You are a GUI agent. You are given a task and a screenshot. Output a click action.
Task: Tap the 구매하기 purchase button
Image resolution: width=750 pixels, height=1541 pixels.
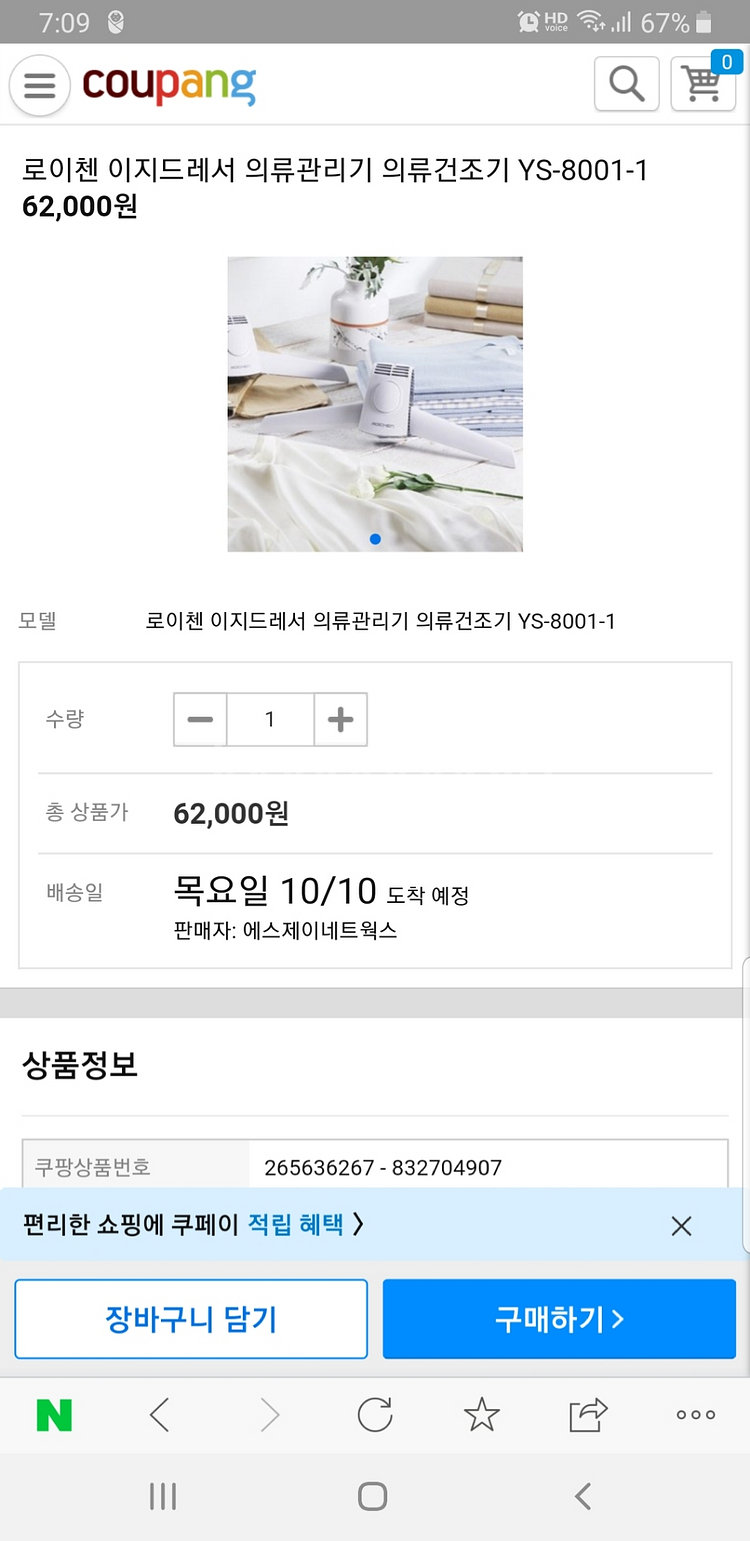(x=558, y=1318)
